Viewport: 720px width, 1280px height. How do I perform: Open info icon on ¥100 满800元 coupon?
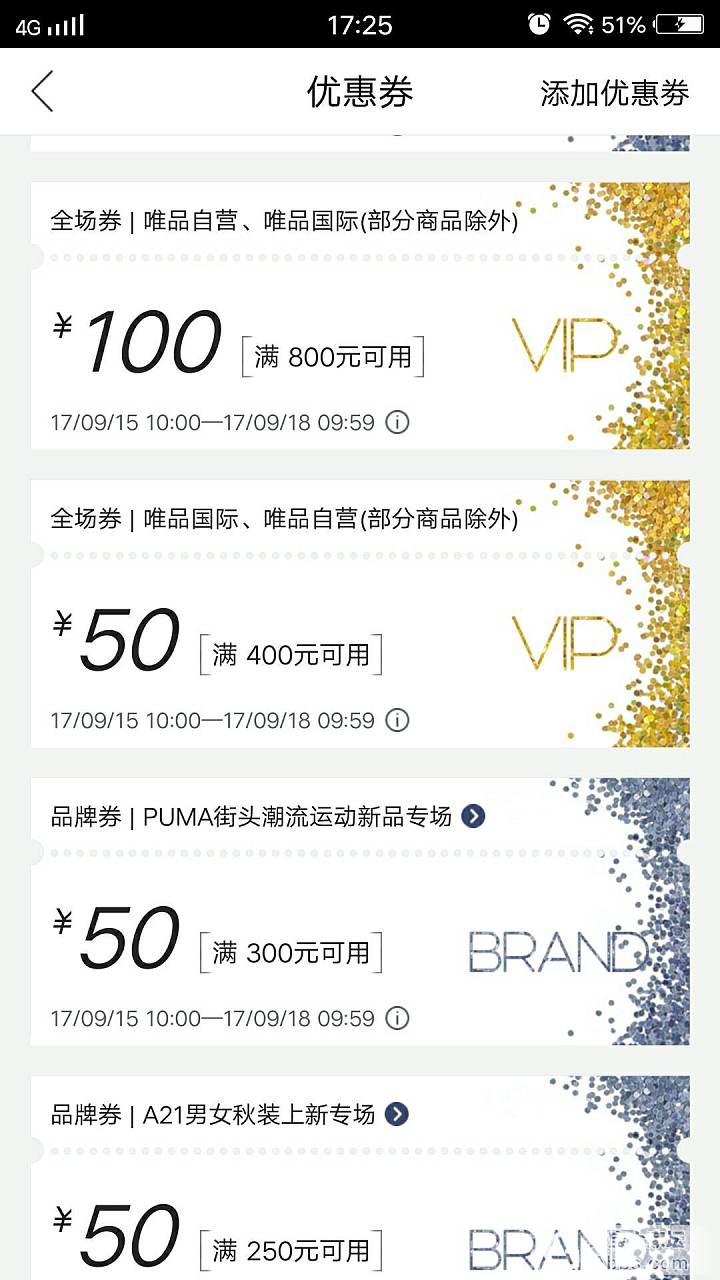397,422
